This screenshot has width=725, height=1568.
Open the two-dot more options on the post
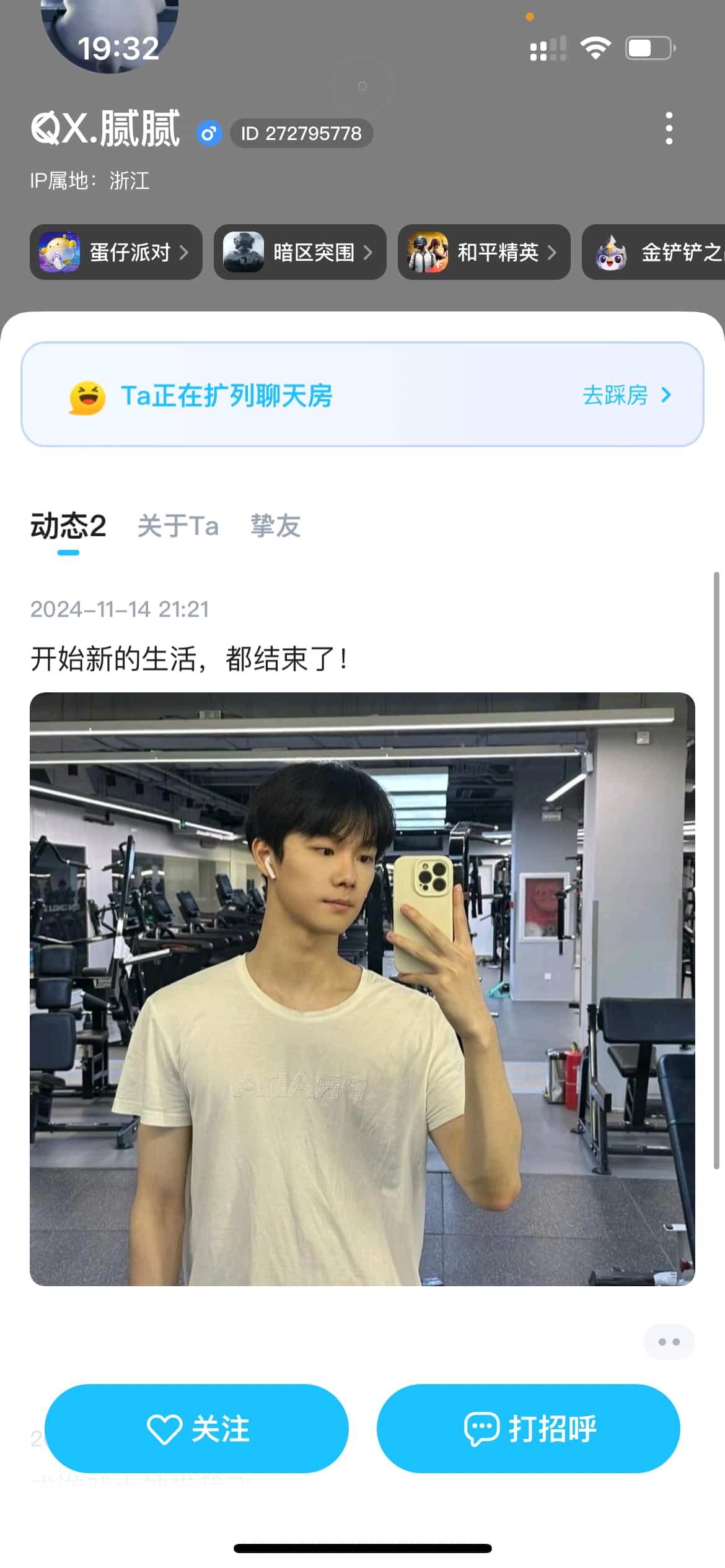[669, 1342]
